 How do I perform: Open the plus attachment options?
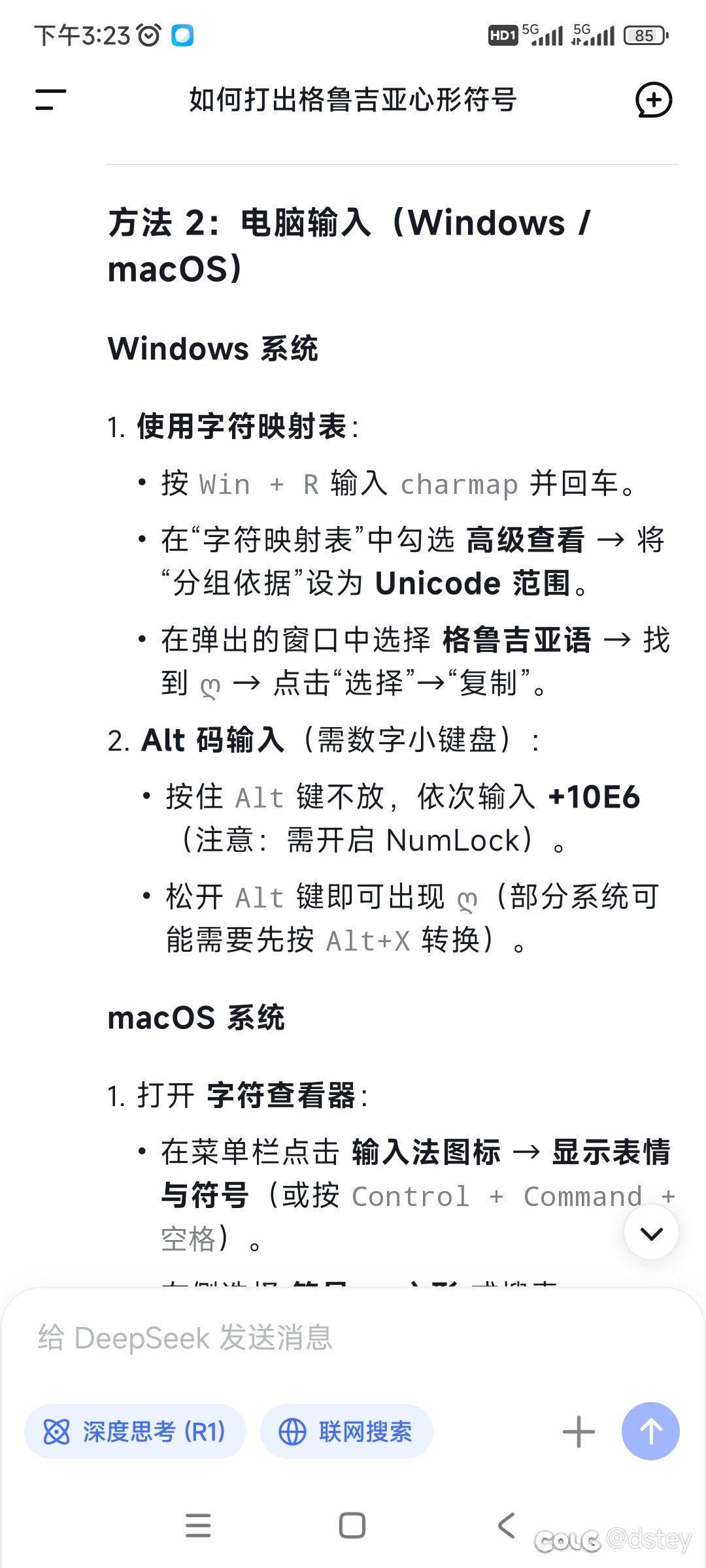(x=579, y=1432)
